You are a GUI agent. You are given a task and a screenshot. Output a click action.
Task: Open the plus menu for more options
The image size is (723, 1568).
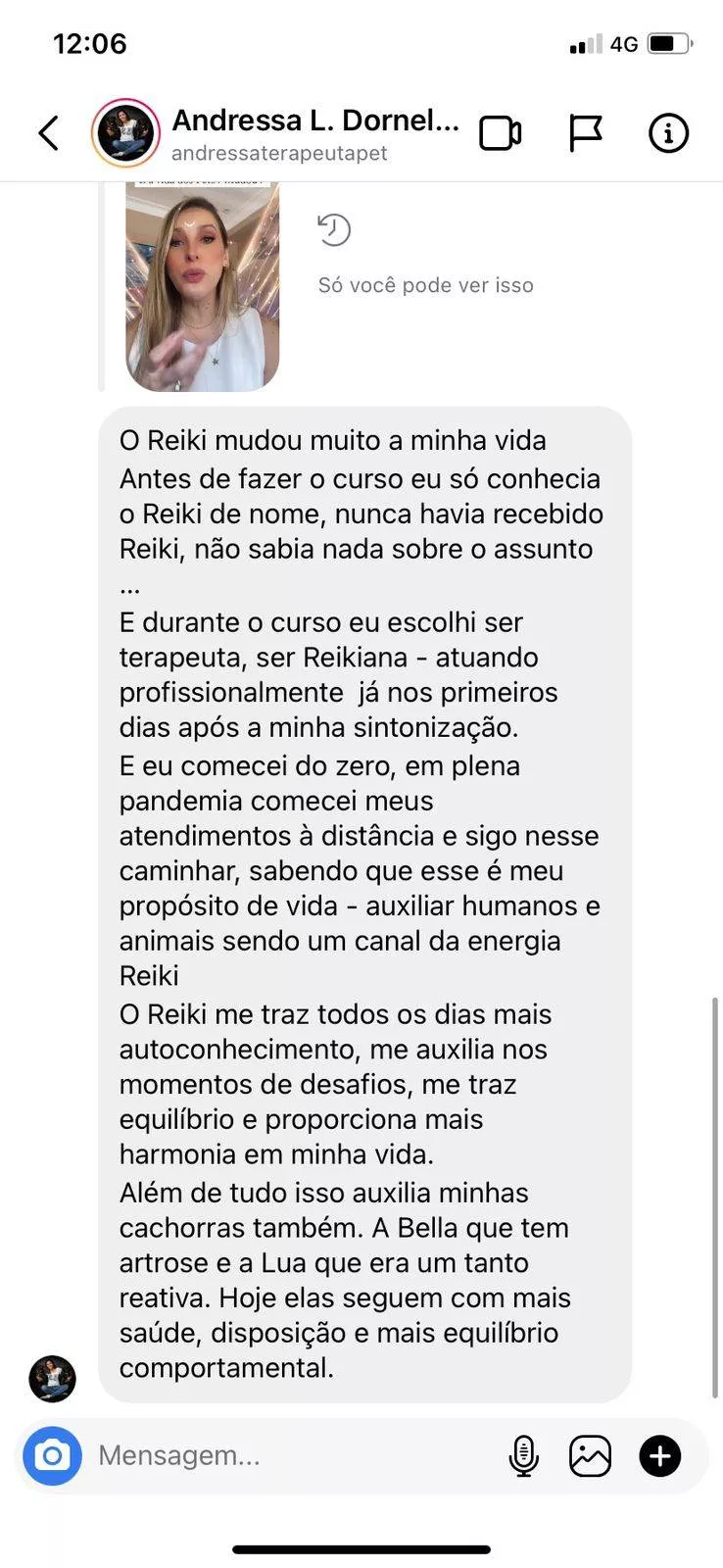click(x=660, y=1455)
